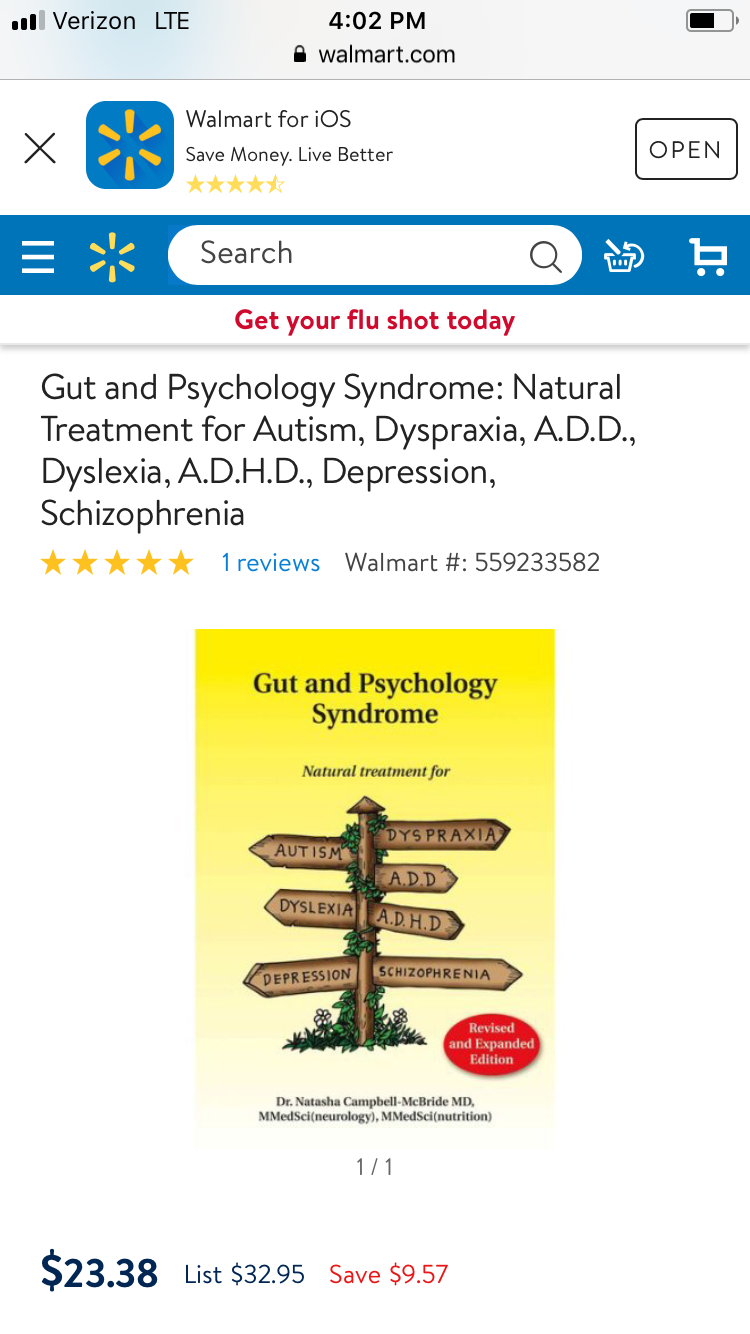Enlarge the book cover product image
750x1334 pixels.
pos(375,885)
